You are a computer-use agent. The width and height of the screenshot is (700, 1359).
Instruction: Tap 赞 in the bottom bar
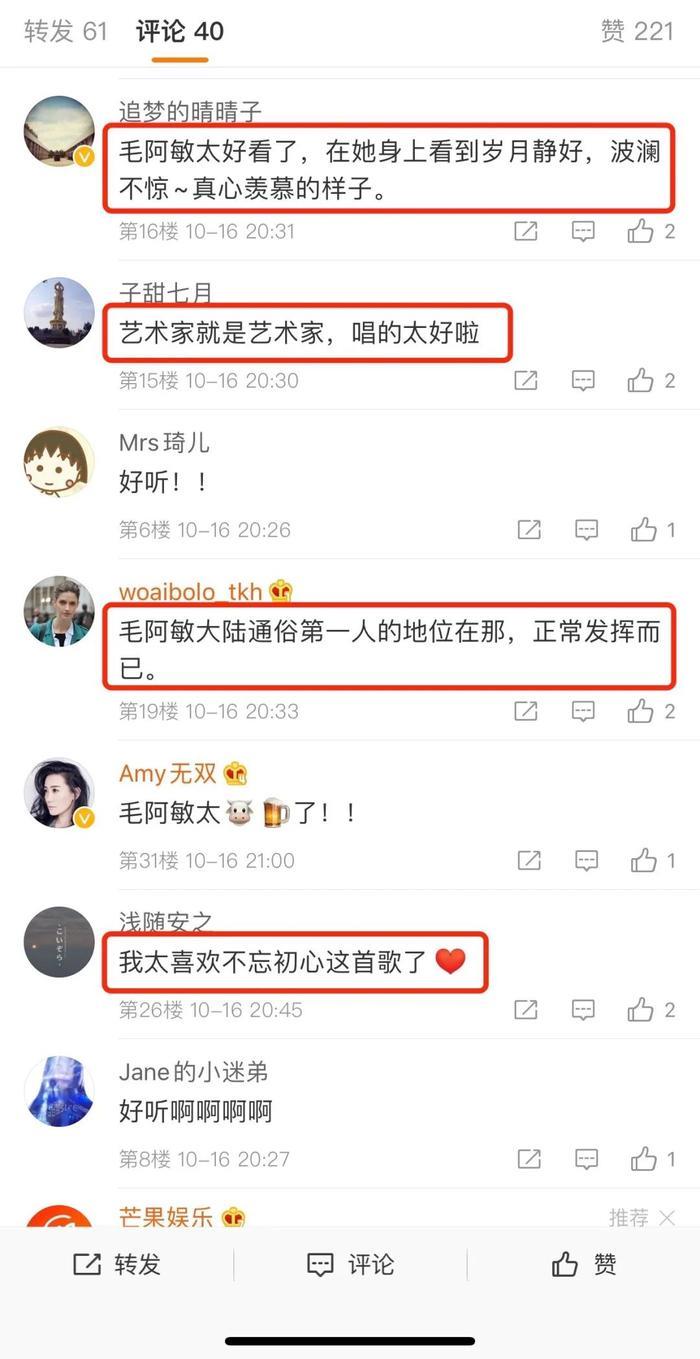(584, 1265)
